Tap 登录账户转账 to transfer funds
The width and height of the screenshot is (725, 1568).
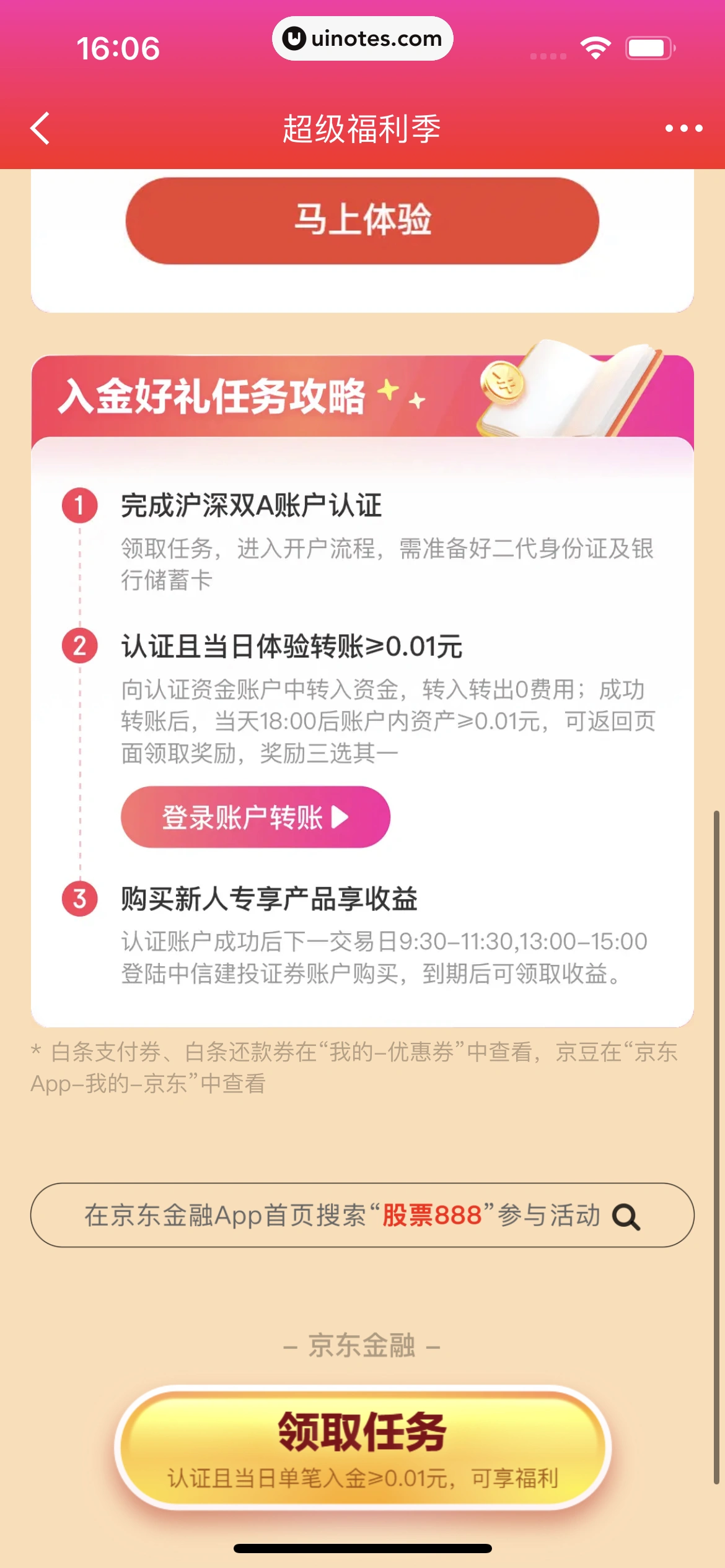pos(255,817)
